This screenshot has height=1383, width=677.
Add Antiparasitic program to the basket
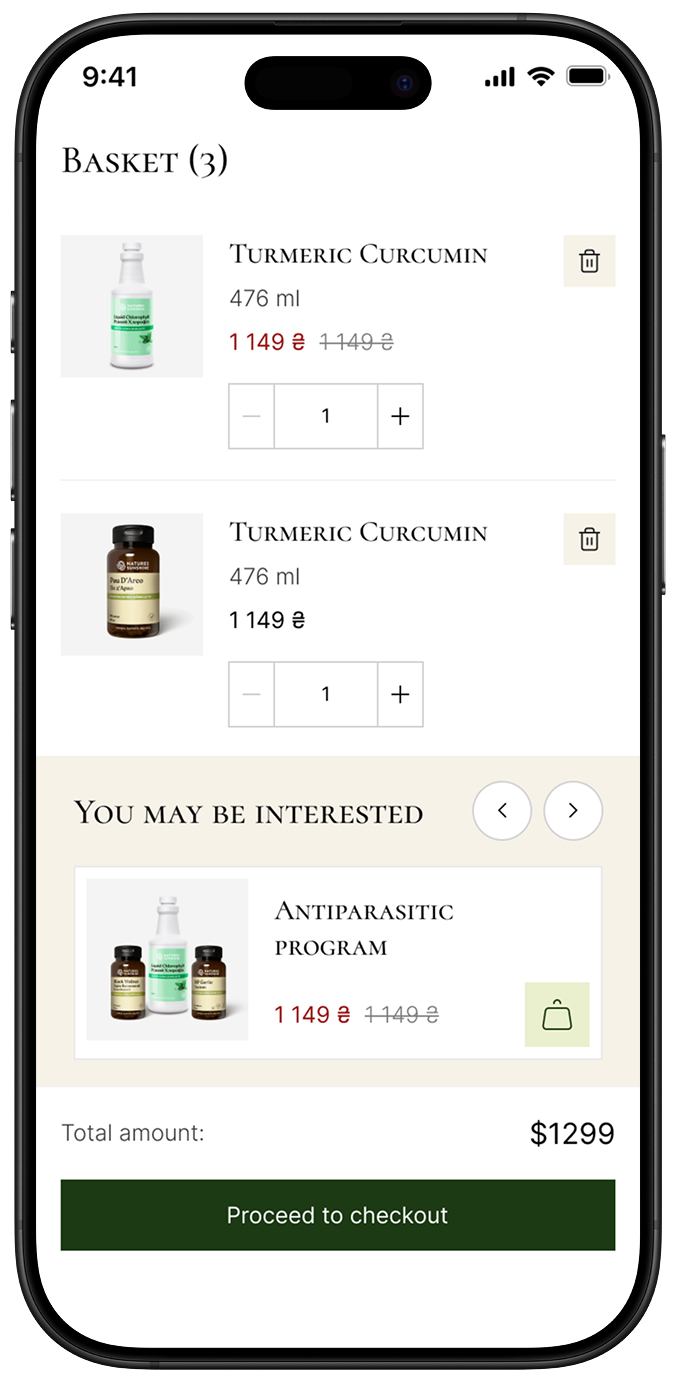tap(557, 1015)
